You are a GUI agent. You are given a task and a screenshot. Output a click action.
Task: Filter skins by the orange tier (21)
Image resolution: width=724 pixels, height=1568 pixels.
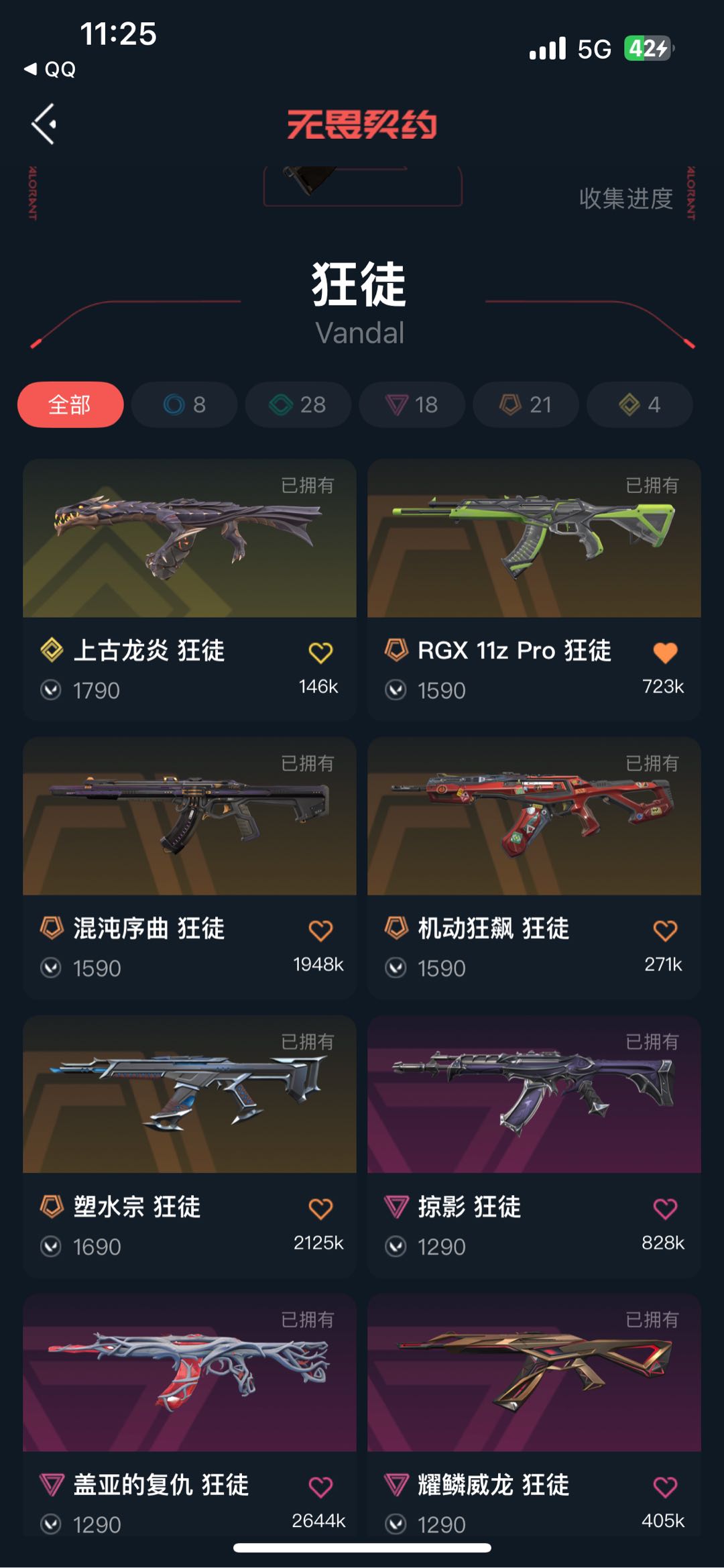pos(526,404)
